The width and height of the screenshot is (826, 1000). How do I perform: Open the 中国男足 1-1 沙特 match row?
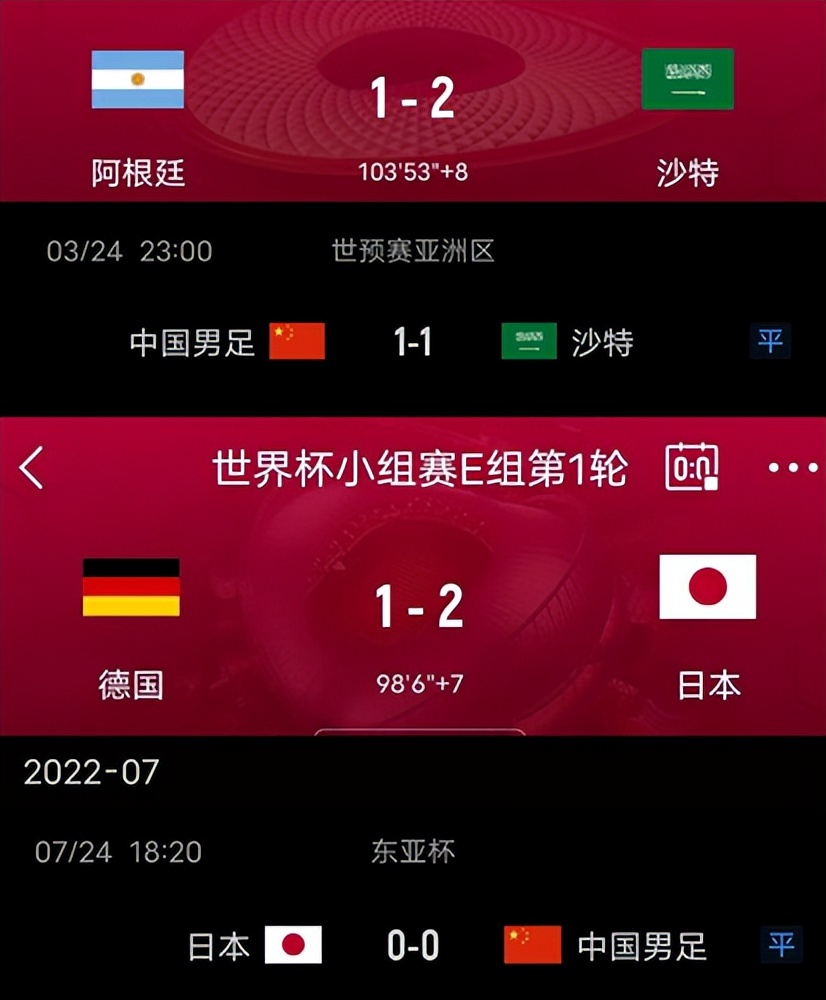[413, 341]
